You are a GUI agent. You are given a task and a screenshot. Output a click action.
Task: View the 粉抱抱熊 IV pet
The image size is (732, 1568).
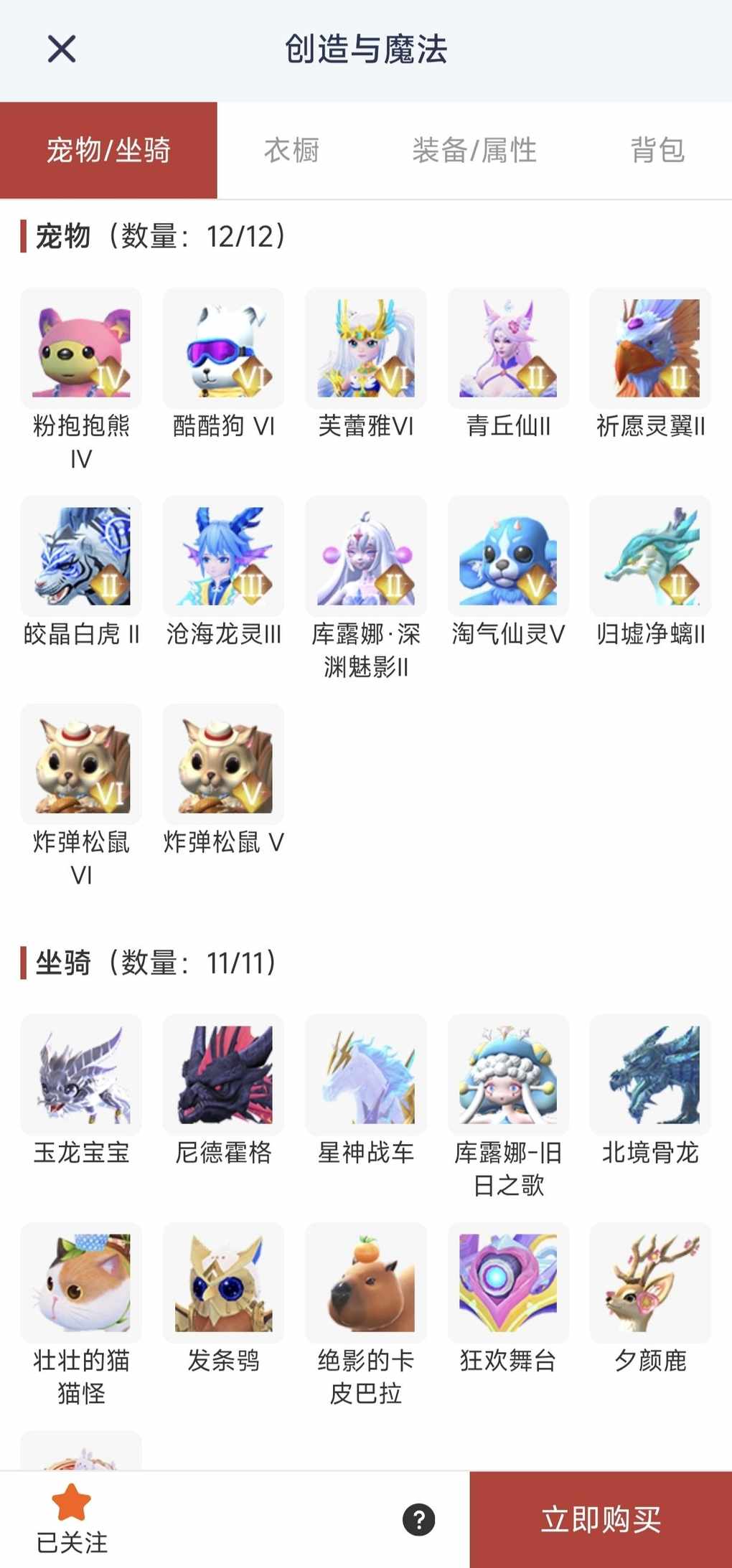tap(81, 349)
